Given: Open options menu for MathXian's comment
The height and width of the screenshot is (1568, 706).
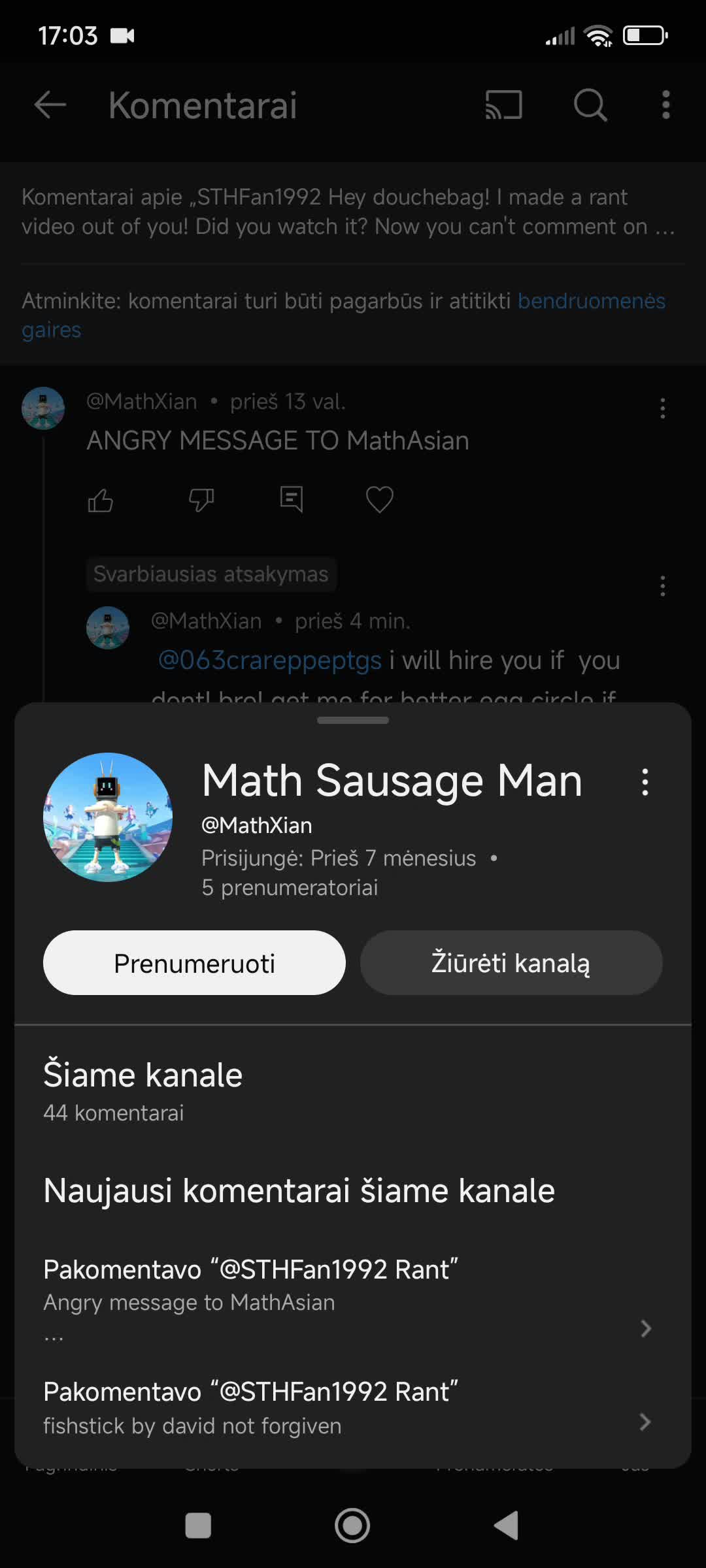Looking at the screenshot, I should (x=662, y=409).
